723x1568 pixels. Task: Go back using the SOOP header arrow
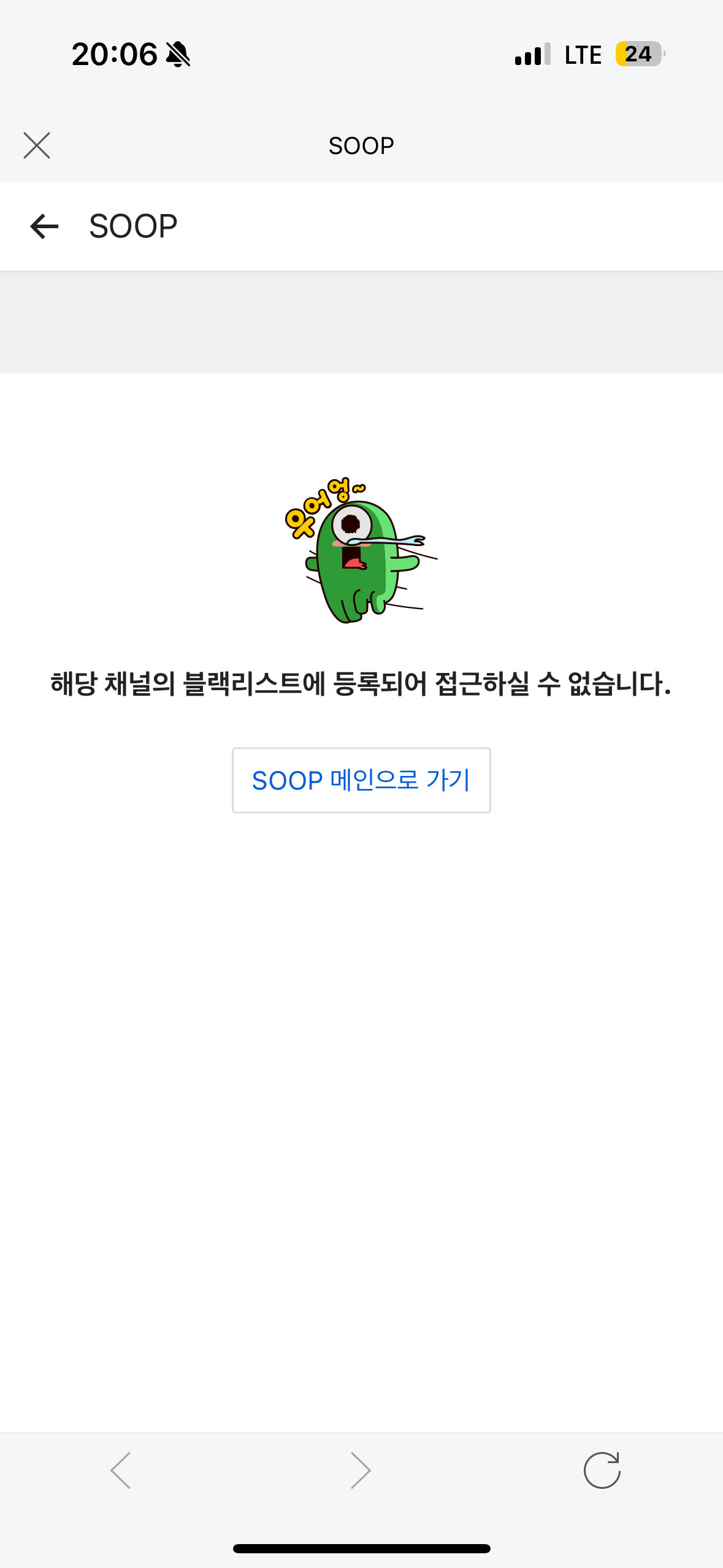click(44, 226)
